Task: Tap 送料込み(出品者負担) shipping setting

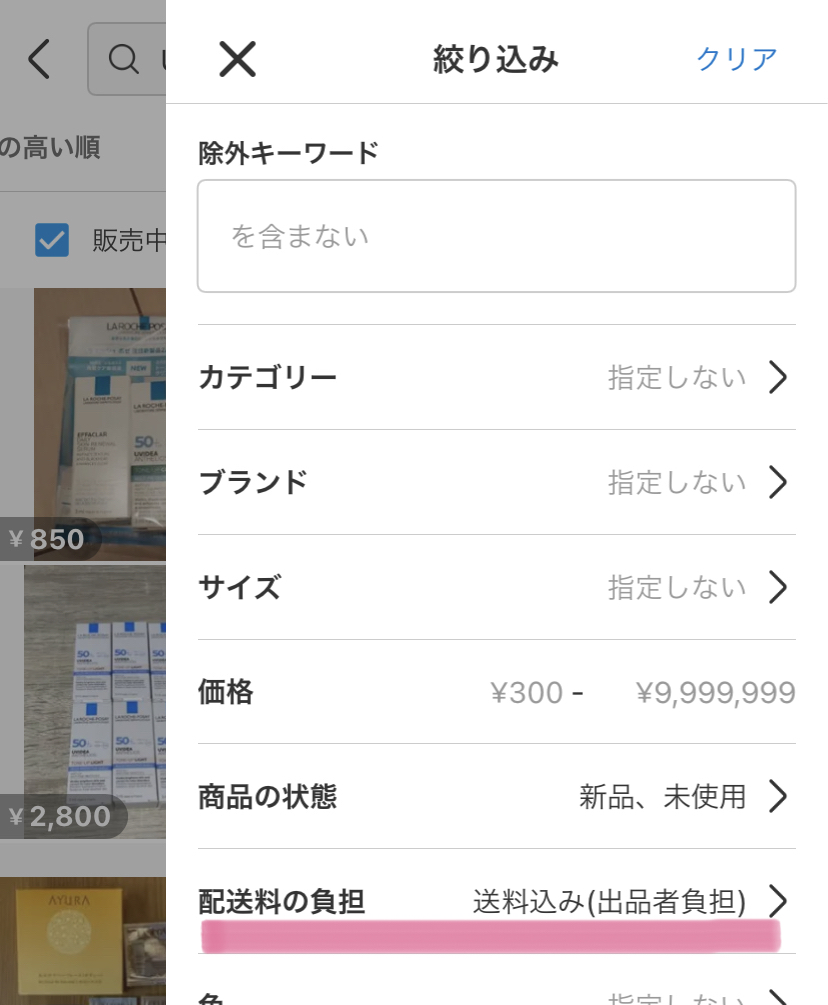Action: click(x=610, y=901)
